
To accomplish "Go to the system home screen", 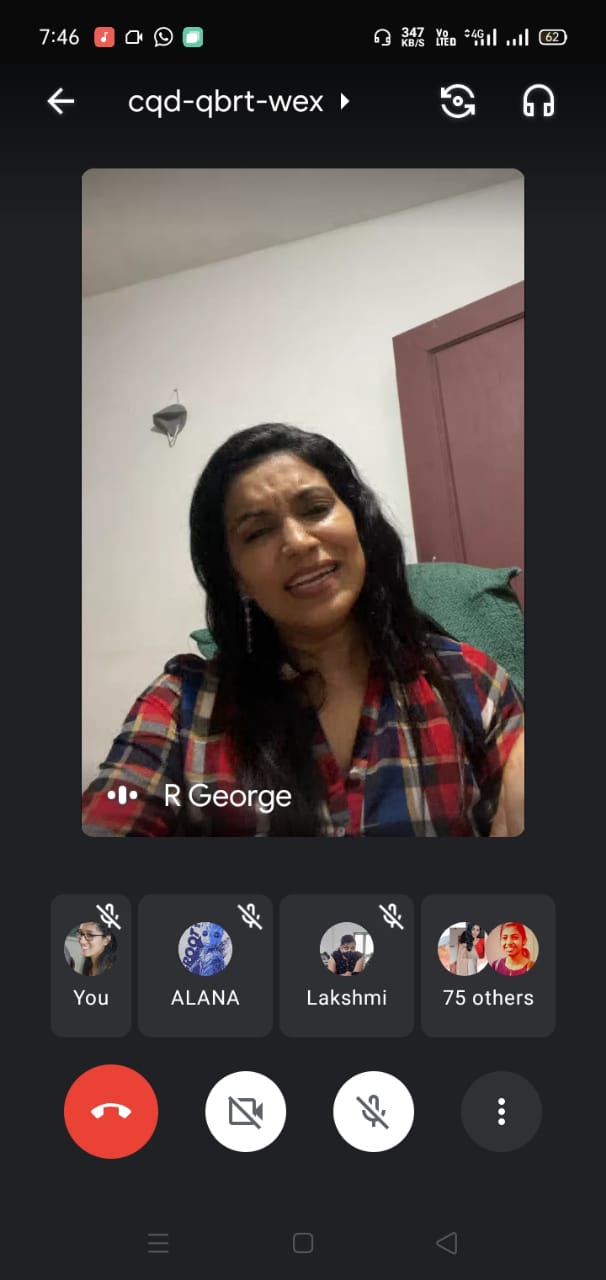I will click(303, 1243).
